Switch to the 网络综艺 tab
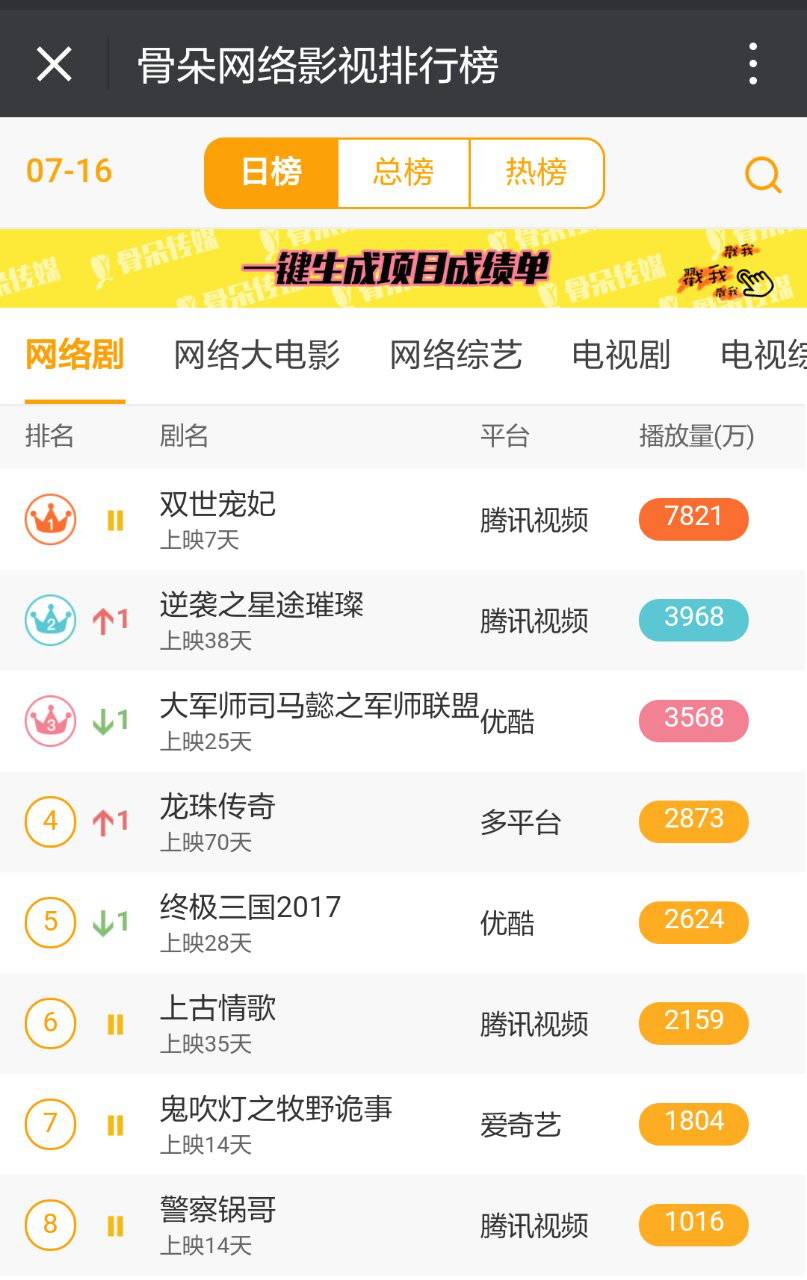Image resolution: width=807 pixels, height=1280 pixels. pyautogui.click(x=456, y=355)
